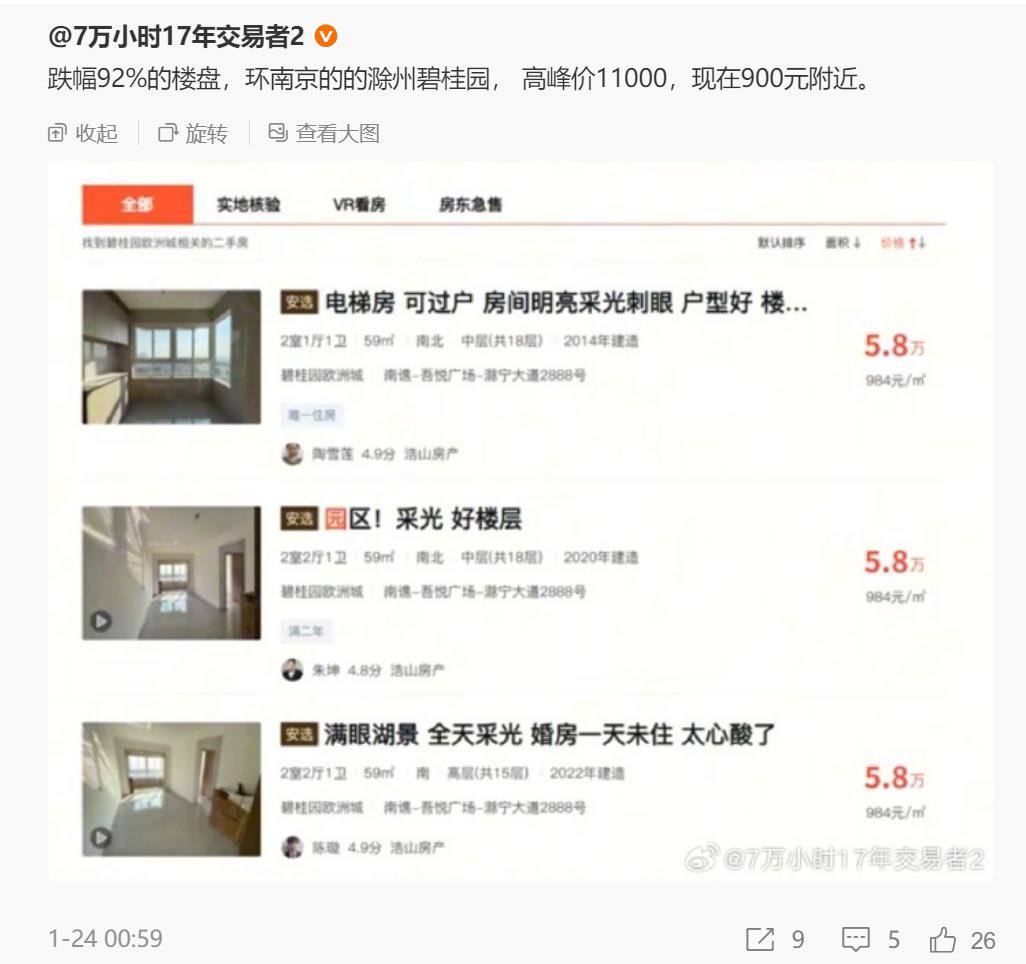The height and width of the screenshot is (964, 1026).
Task: Open comments on this post
Action: tap(871, 939)
